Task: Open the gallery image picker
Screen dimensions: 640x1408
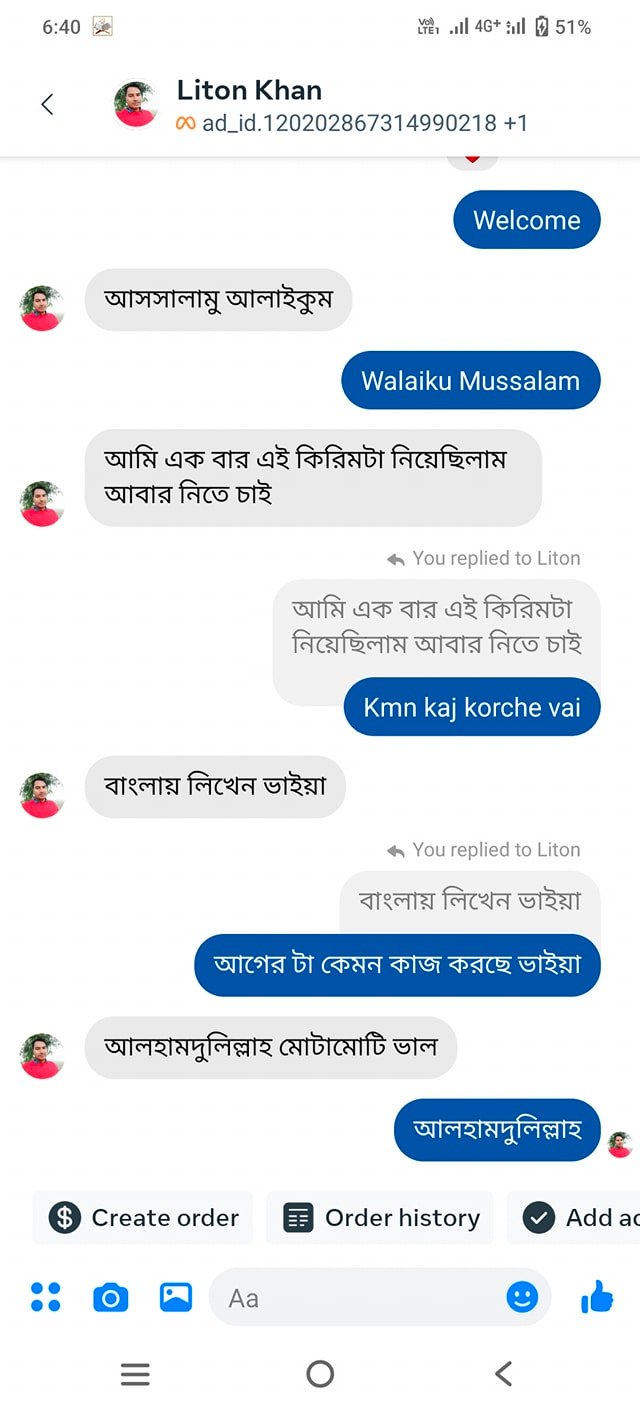Action: (x=176, y=1297)
